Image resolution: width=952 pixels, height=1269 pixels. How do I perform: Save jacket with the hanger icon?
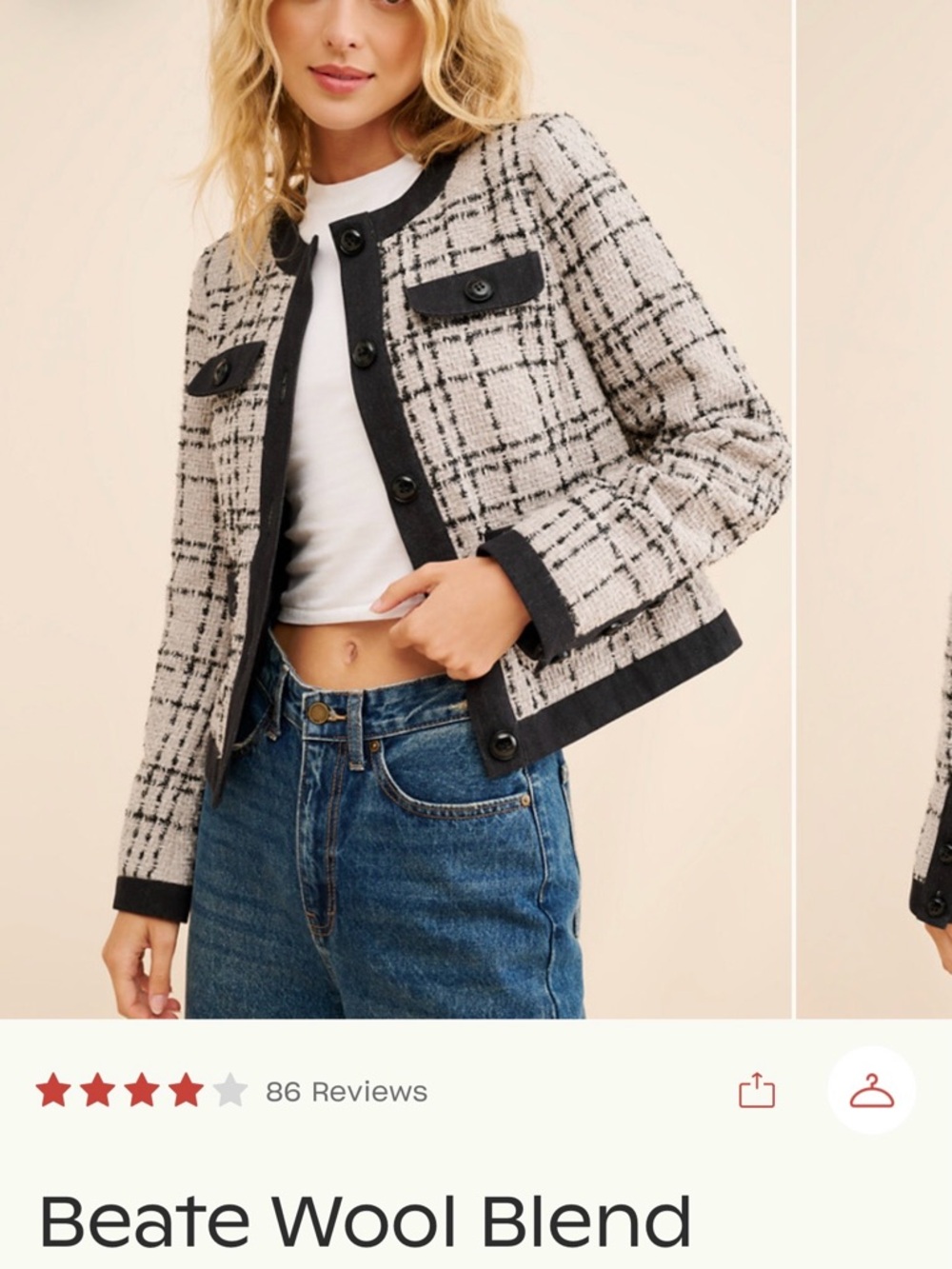(x=871, y=1090)
